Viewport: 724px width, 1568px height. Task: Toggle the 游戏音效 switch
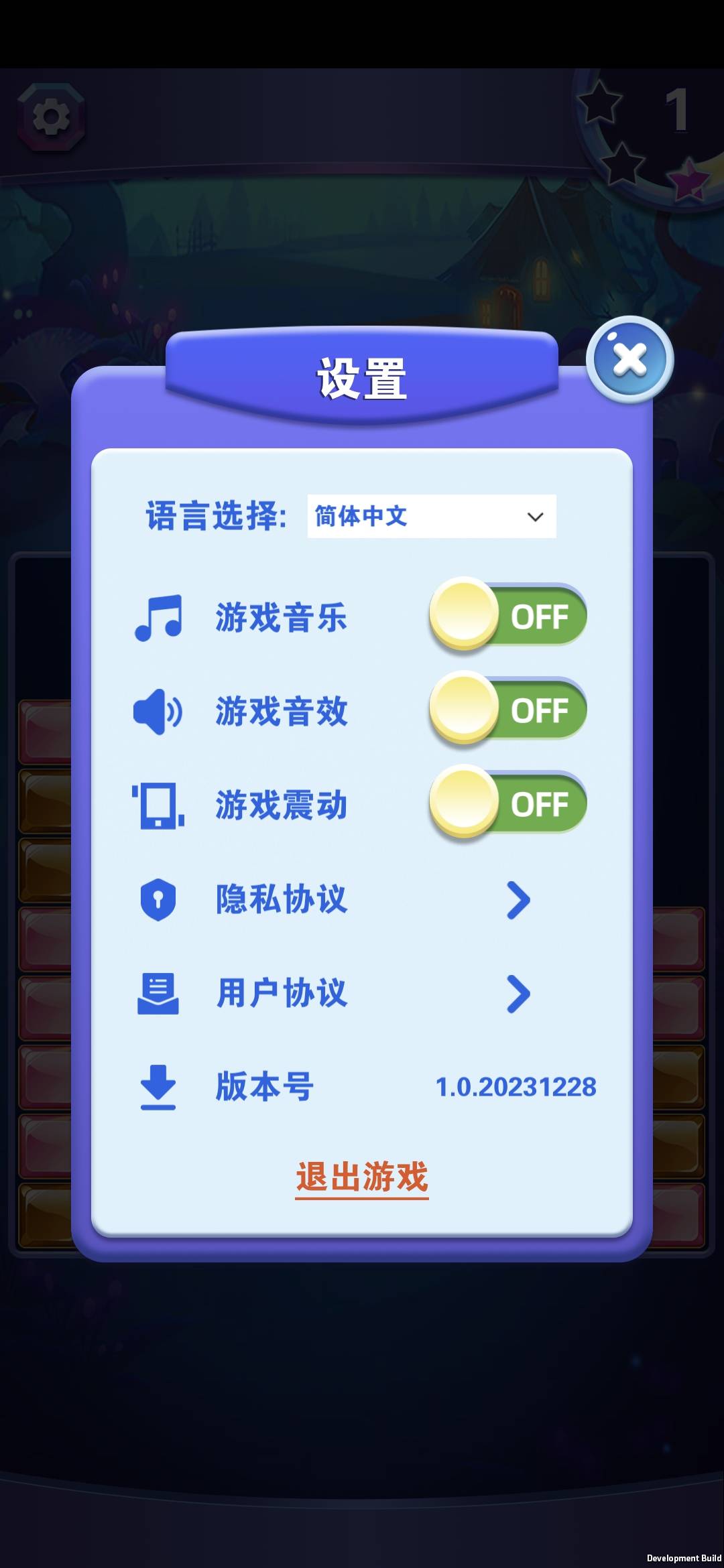click(x=508, y=710)
